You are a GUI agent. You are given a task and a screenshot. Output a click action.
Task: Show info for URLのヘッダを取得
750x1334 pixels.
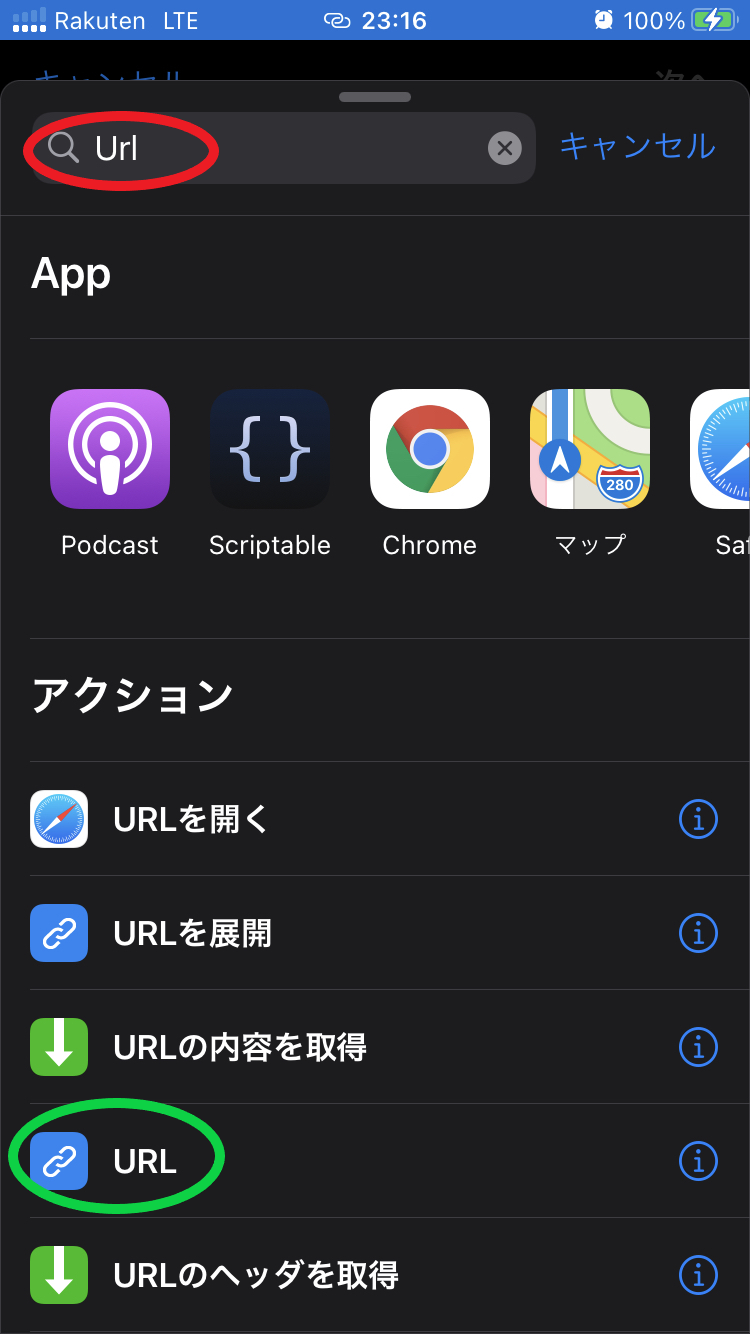click(698, 1275)
